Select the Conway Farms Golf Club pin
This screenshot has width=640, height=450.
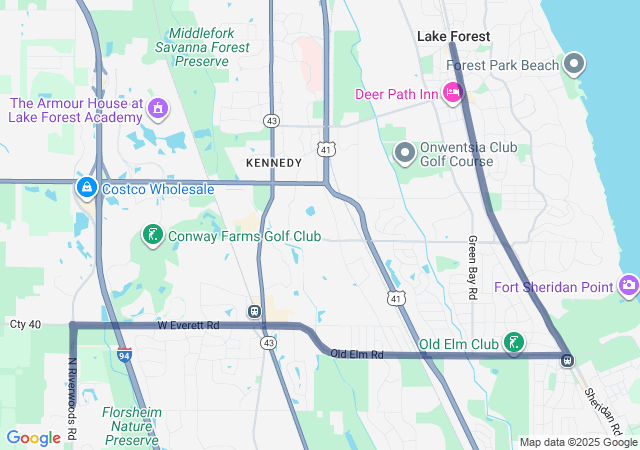point(152,236)
